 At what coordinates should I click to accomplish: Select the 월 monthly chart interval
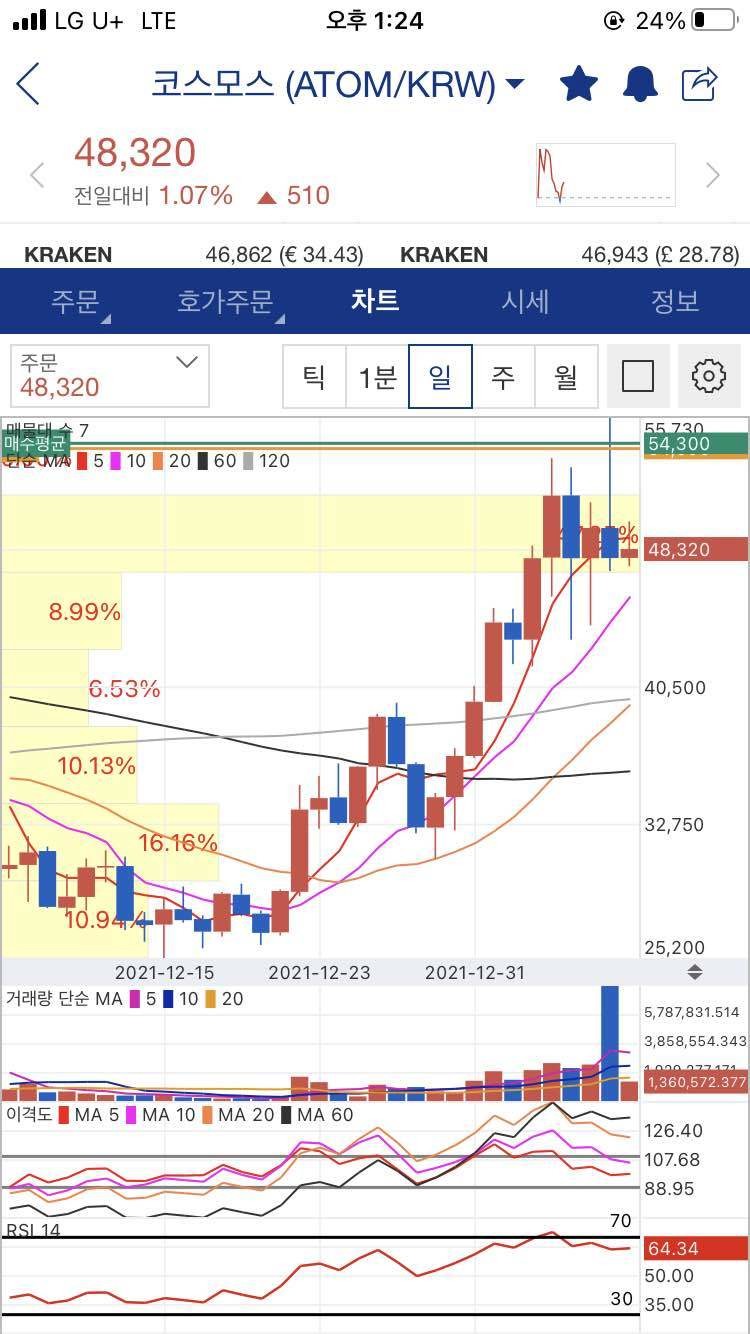pos(566,377)
